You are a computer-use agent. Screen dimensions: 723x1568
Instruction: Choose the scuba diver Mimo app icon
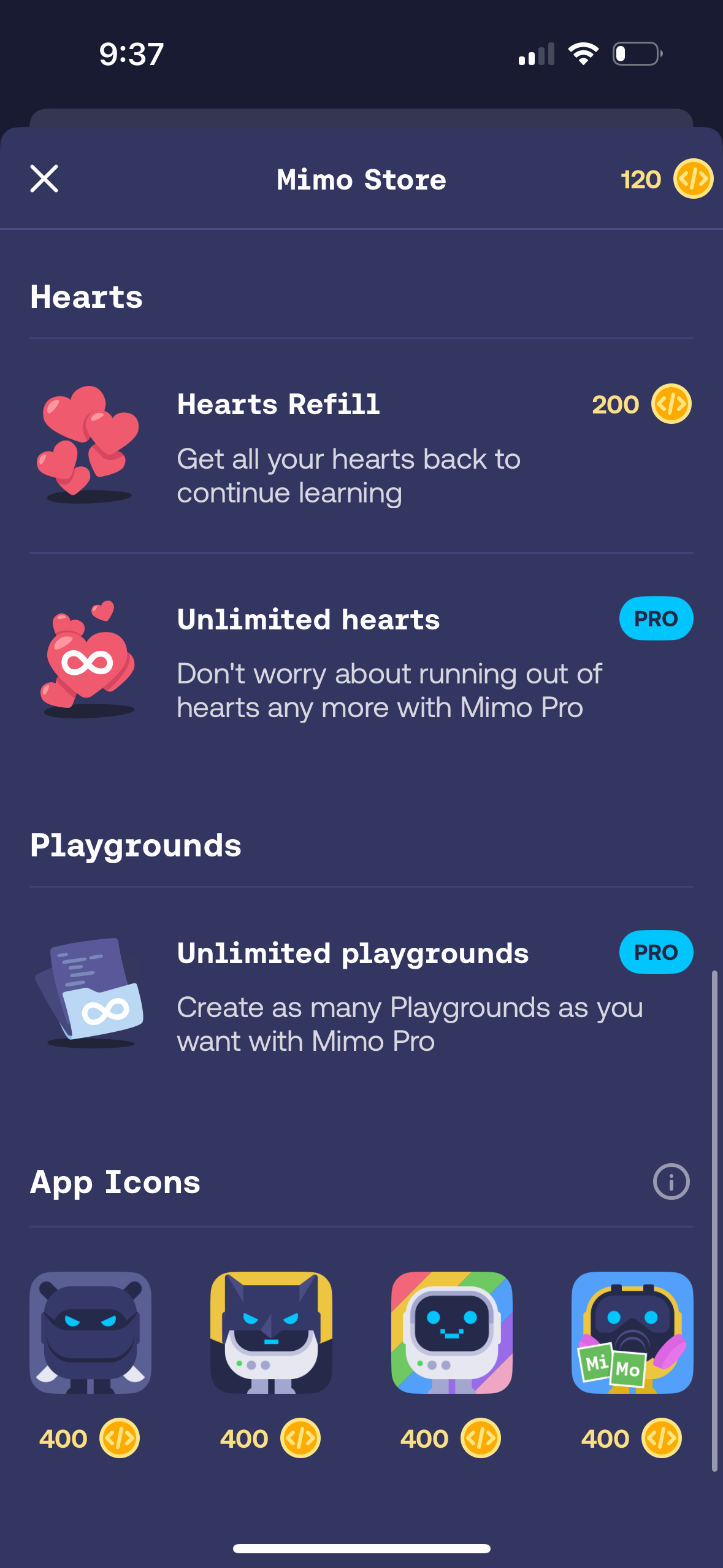point(632,1331)
